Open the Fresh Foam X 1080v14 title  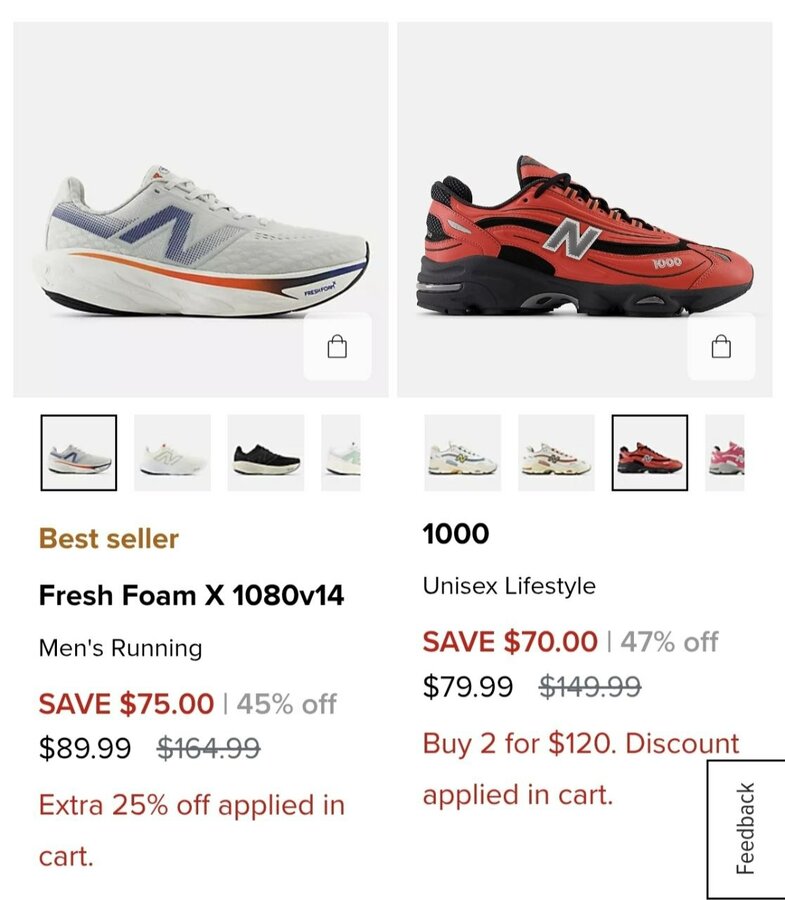coord(191,596)
